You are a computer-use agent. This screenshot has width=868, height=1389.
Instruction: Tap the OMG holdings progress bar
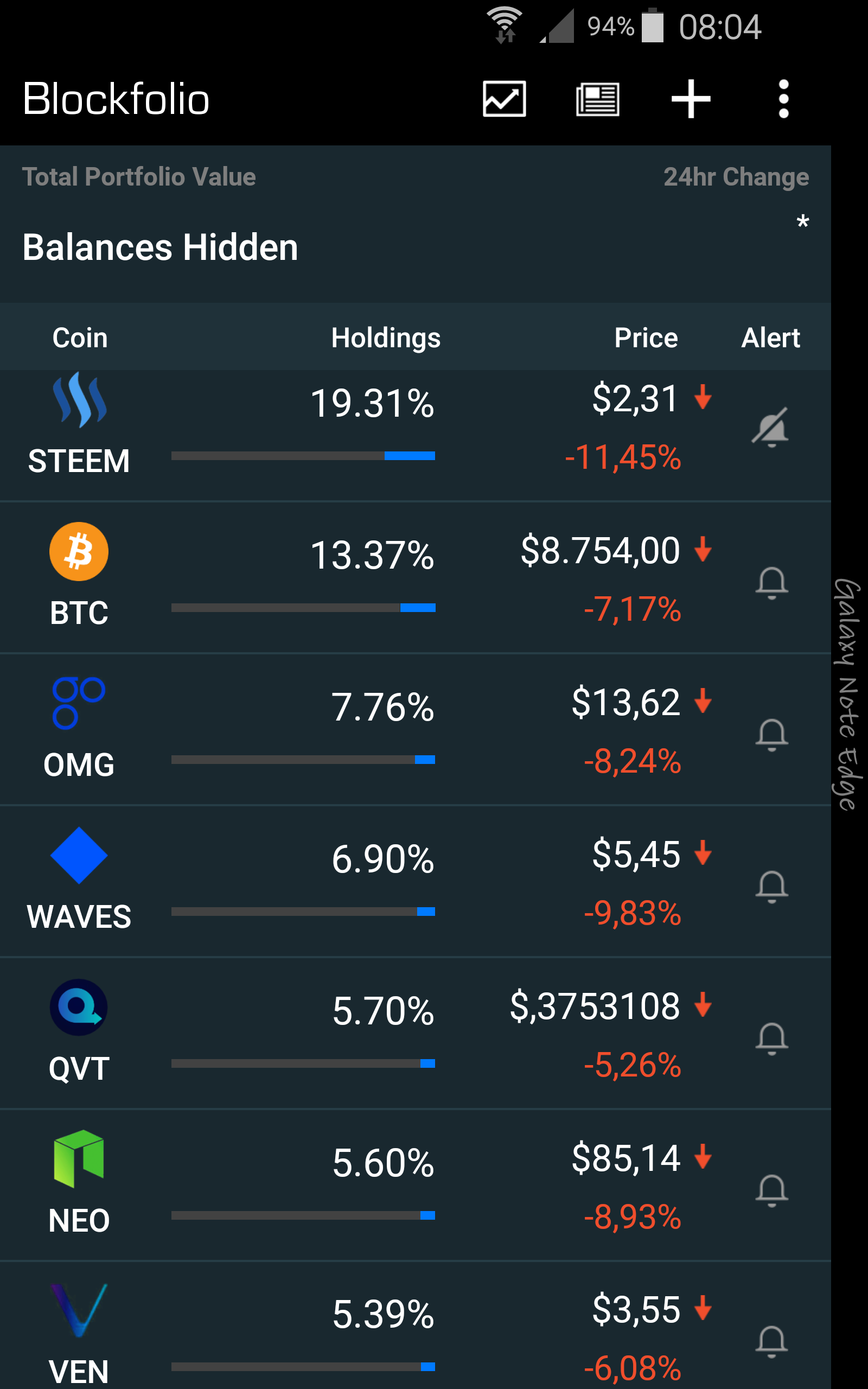click(303, 759)
